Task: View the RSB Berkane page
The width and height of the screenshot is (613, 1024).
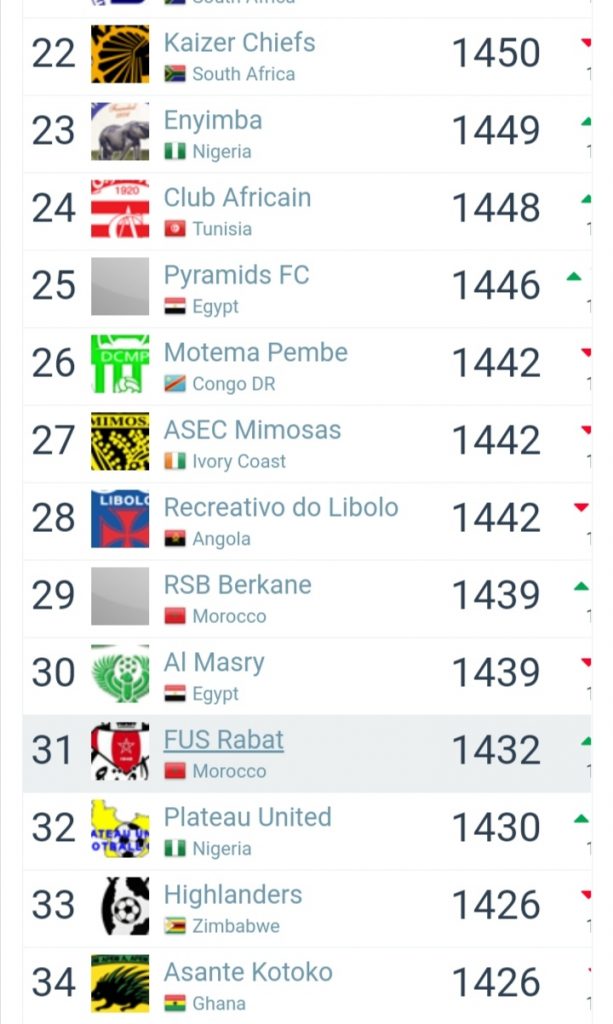Action: pyautogui.click(x=237, y=584)
